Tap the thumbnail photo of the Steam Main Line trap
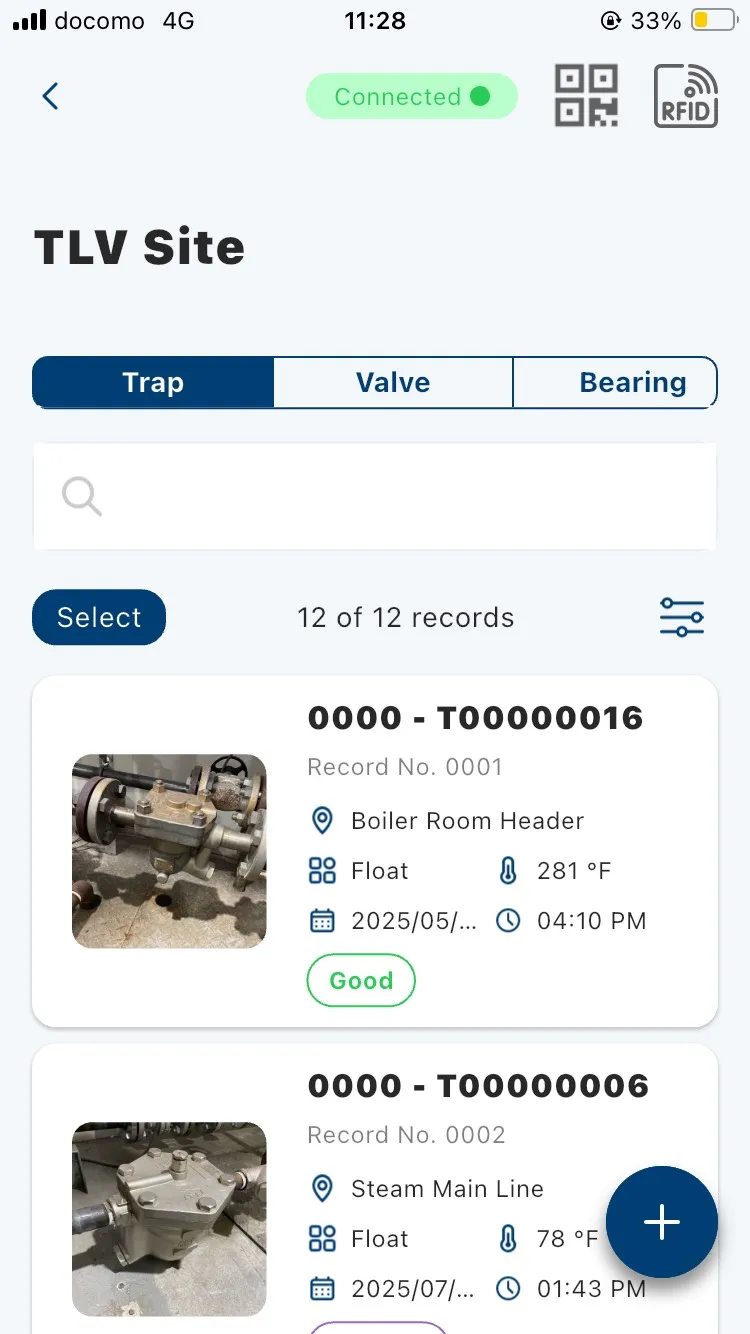The image size is (750, 1334). tap(169, 1219)
